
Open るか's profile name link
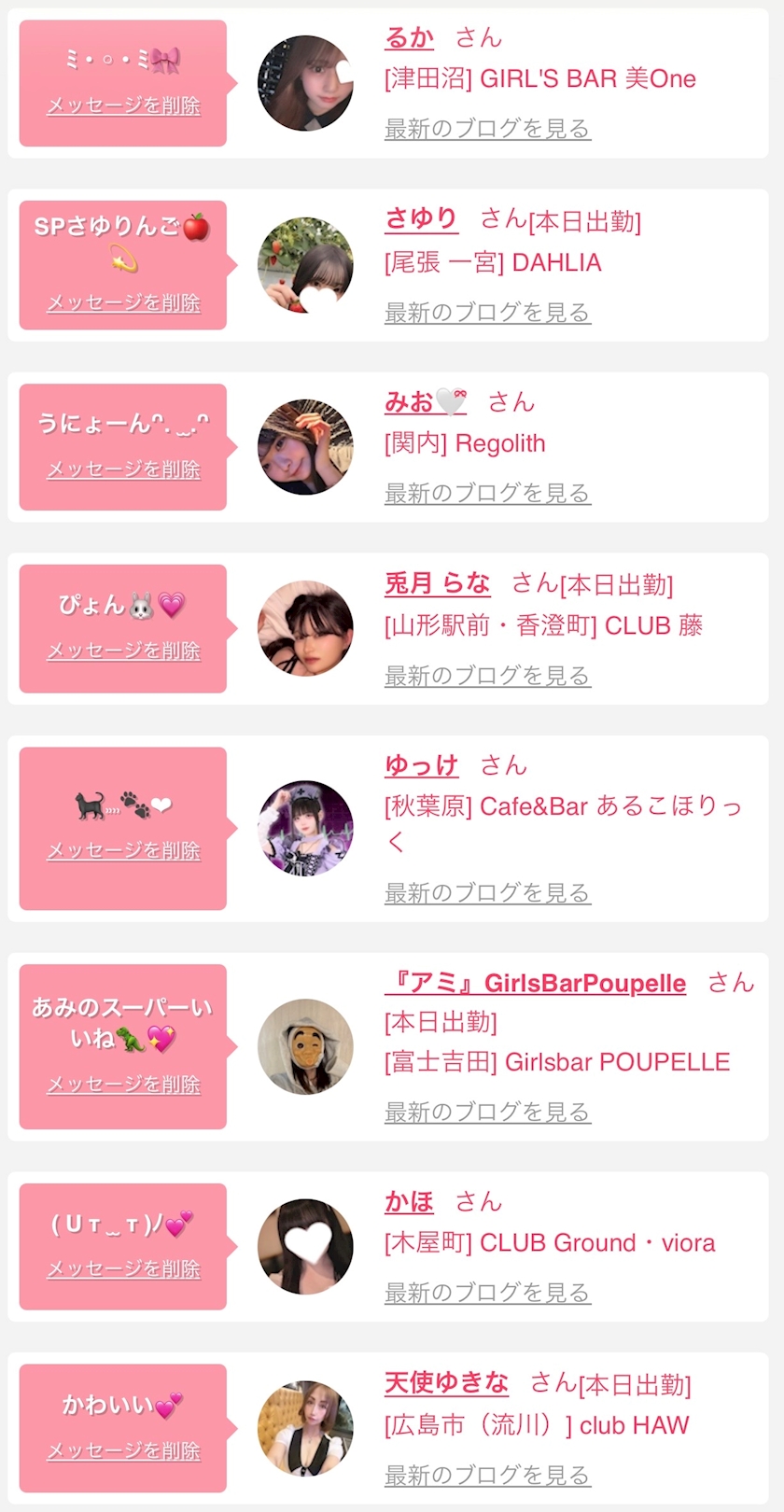tap(410, 38)
